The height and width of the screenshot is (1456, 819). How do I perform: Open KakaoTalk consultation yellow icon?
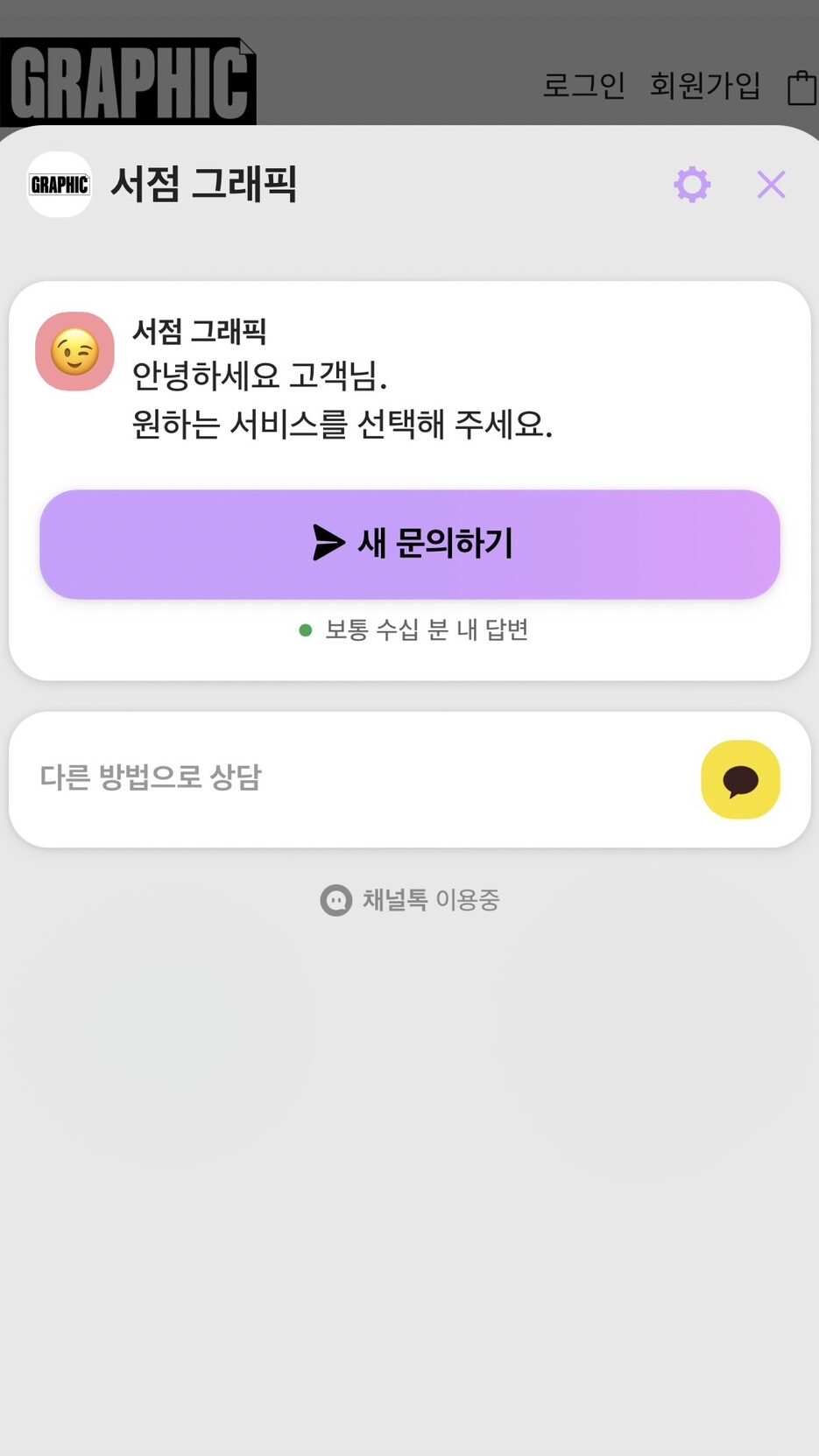click(740, 779)
